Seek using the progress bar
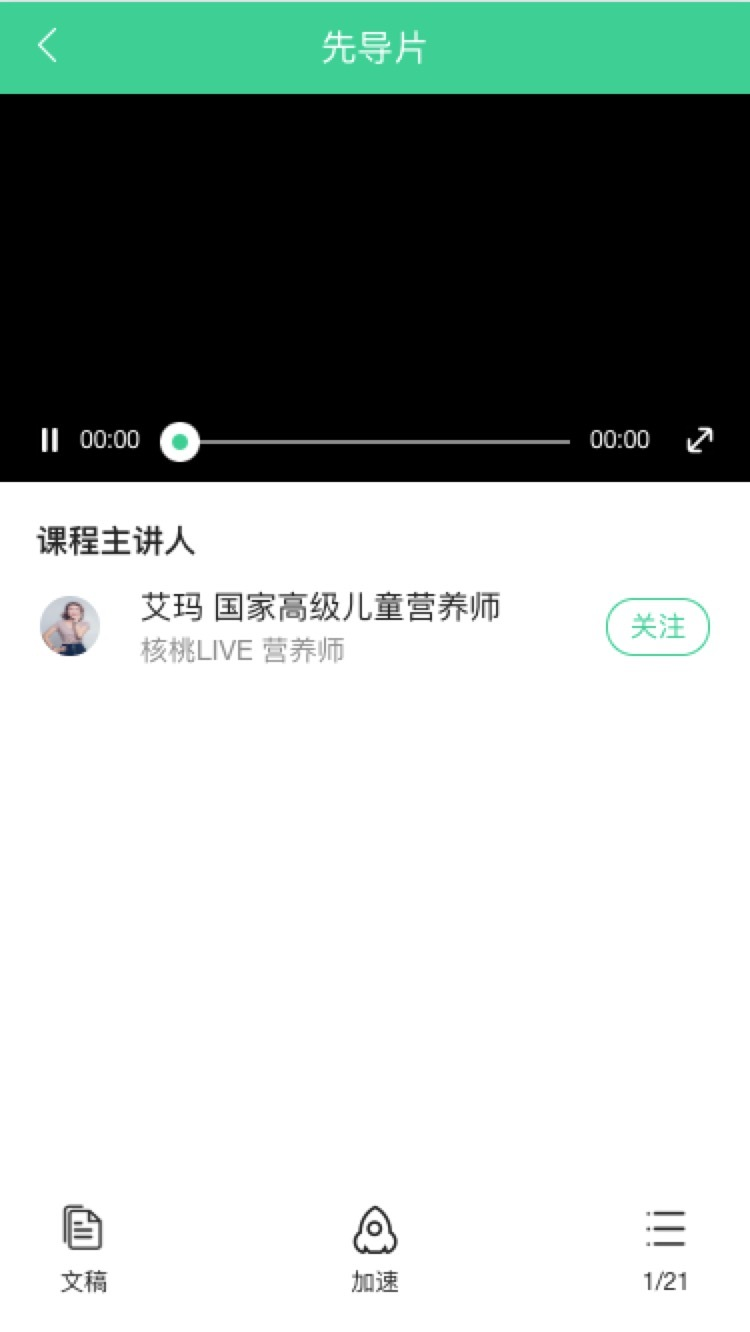This screenshot has width=750, height=1332. click(380, 438)
